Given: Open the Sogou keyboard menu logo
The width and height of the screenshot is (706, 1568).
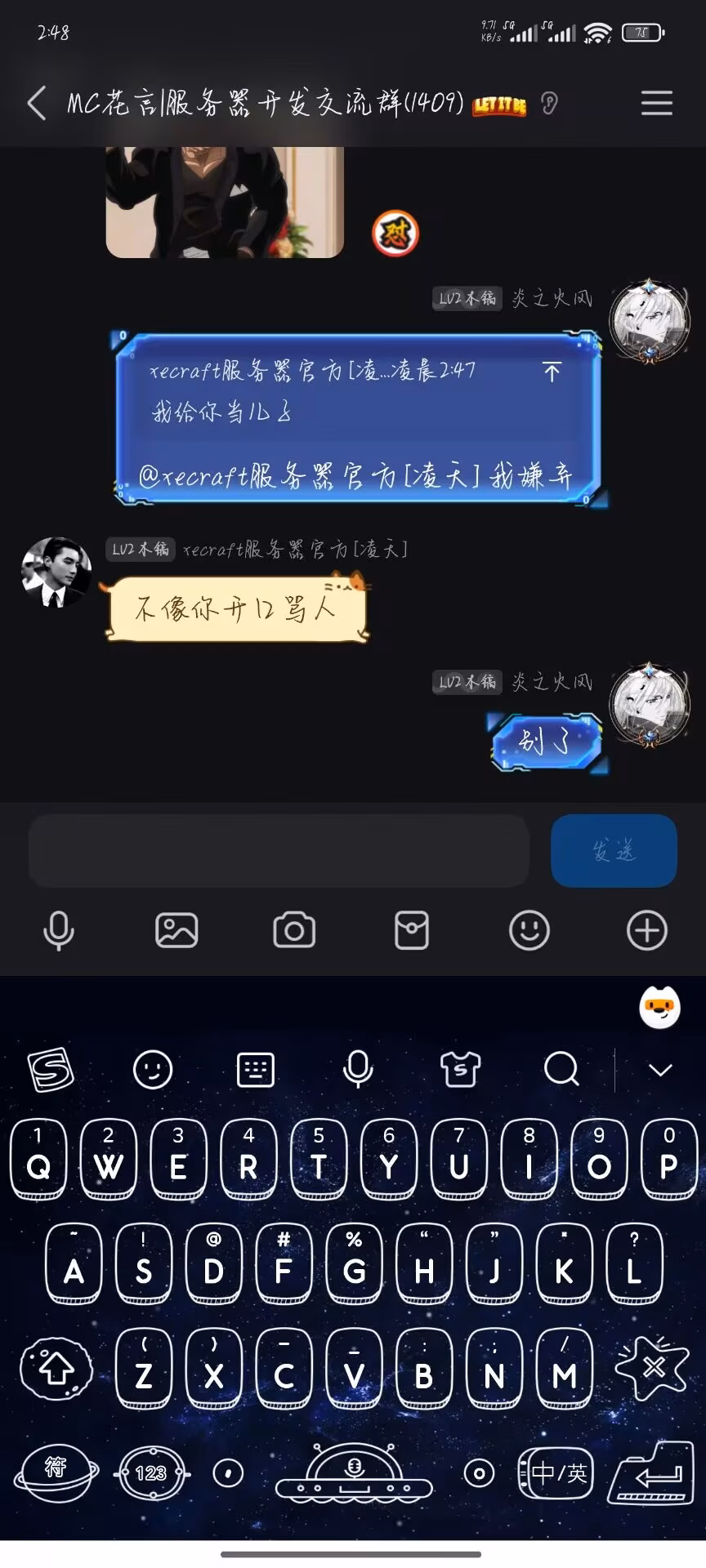Looking at the screenshot, I should coord(51,1069).
